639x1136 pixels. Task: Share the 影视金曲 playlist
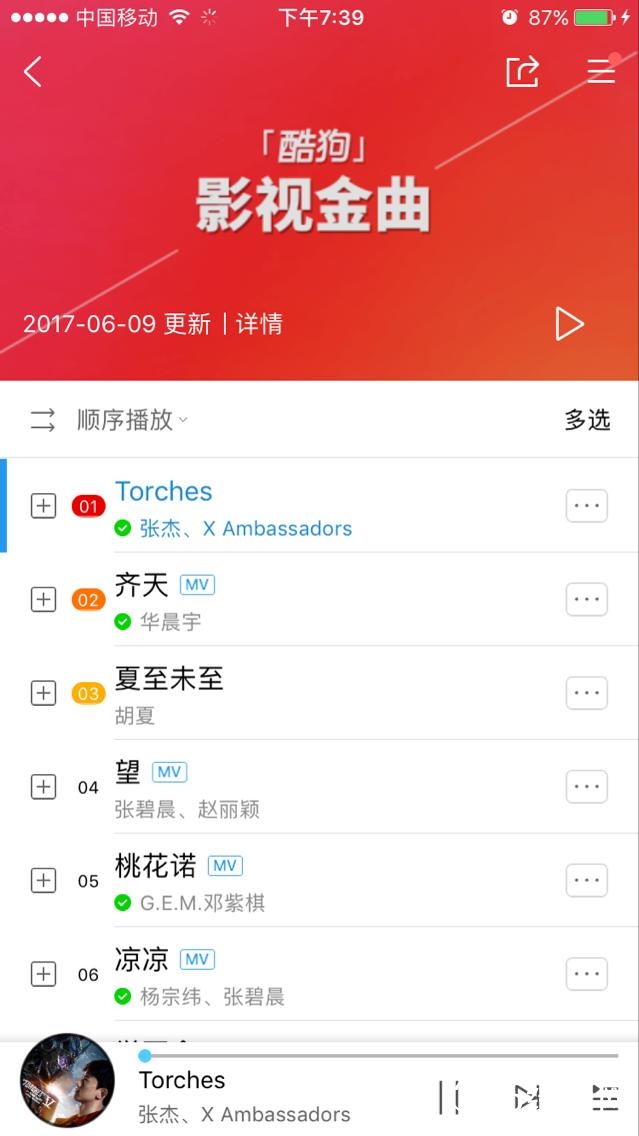(522, 71)
